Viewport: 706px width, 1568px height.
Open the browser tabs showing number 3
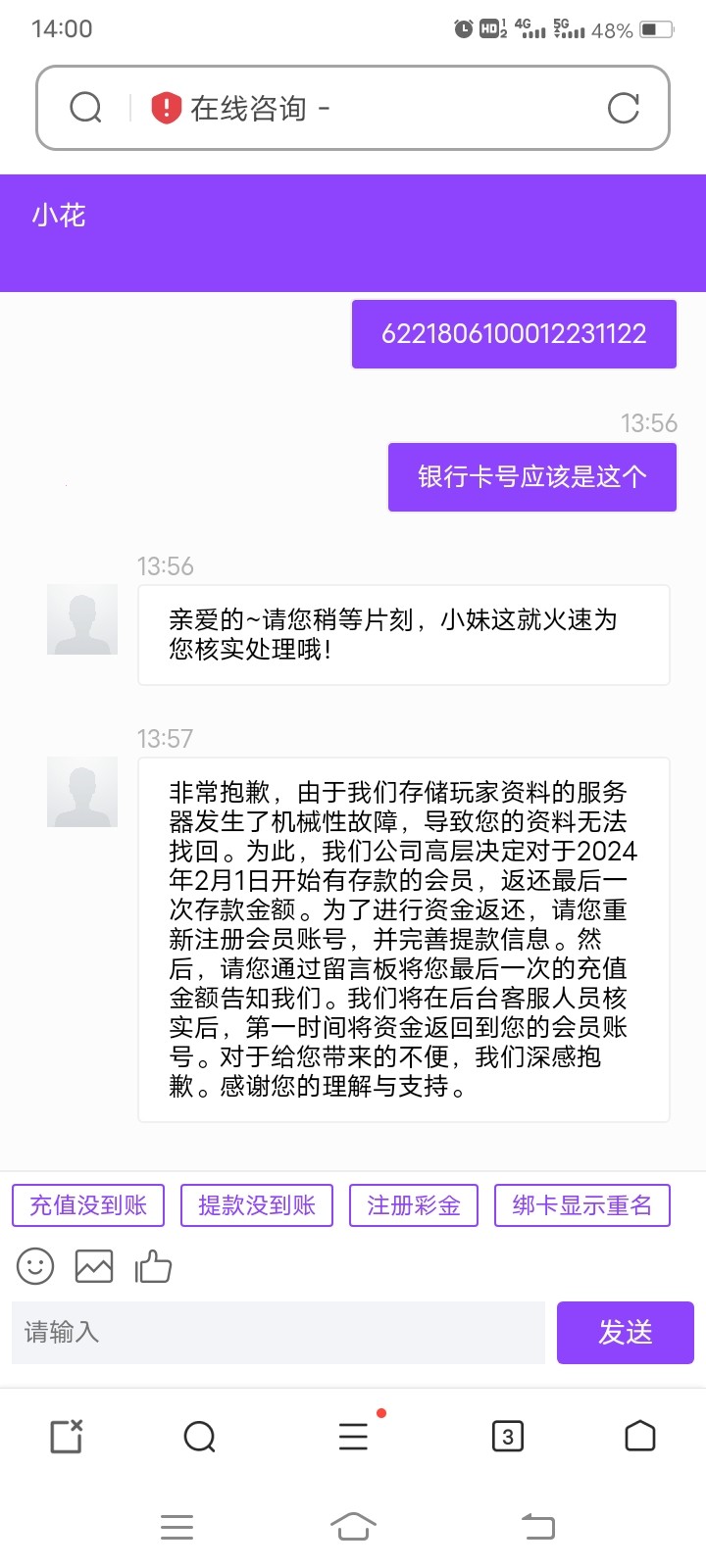click(x=507, y=1437)
